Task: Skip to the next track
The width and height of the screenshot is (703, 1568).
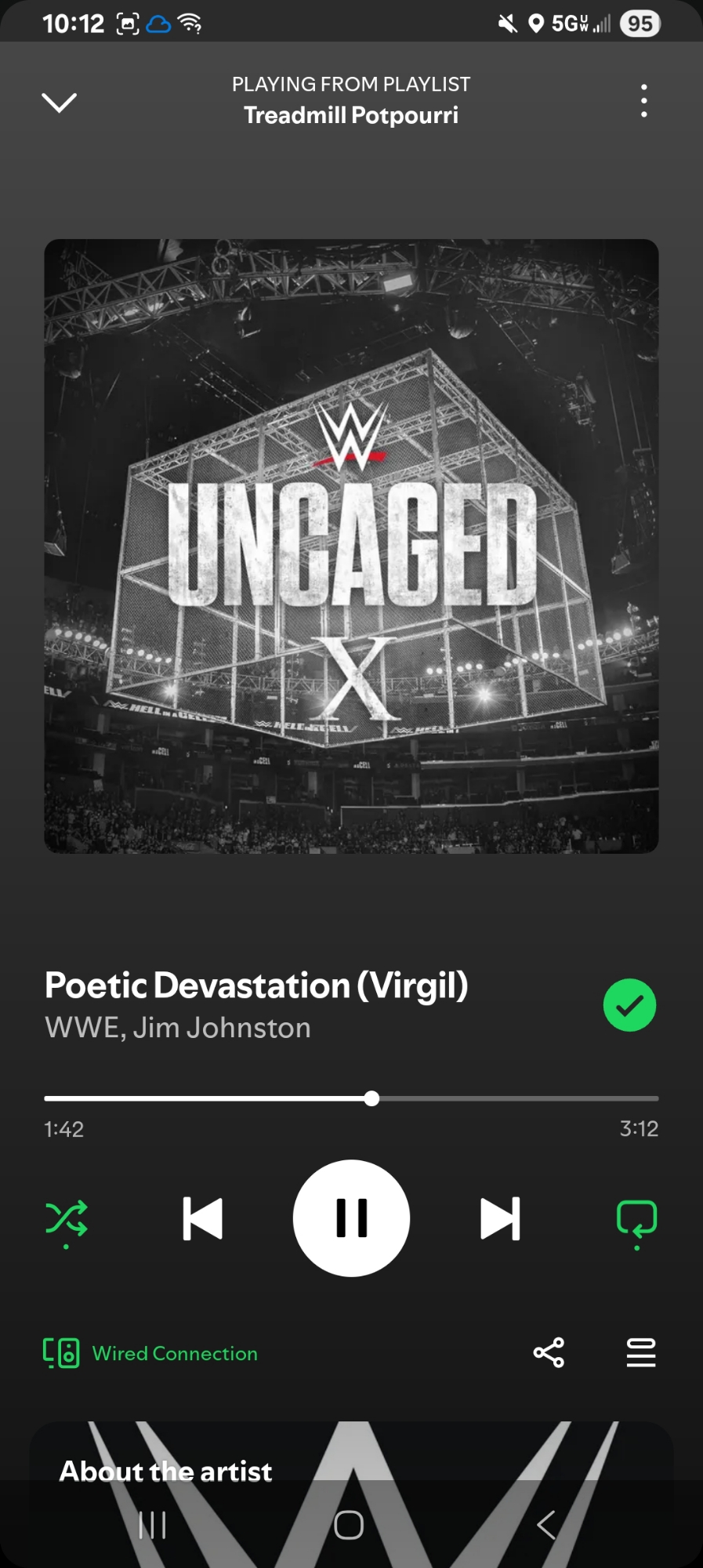Action: pyautogui.click(x=500, y=1218)
